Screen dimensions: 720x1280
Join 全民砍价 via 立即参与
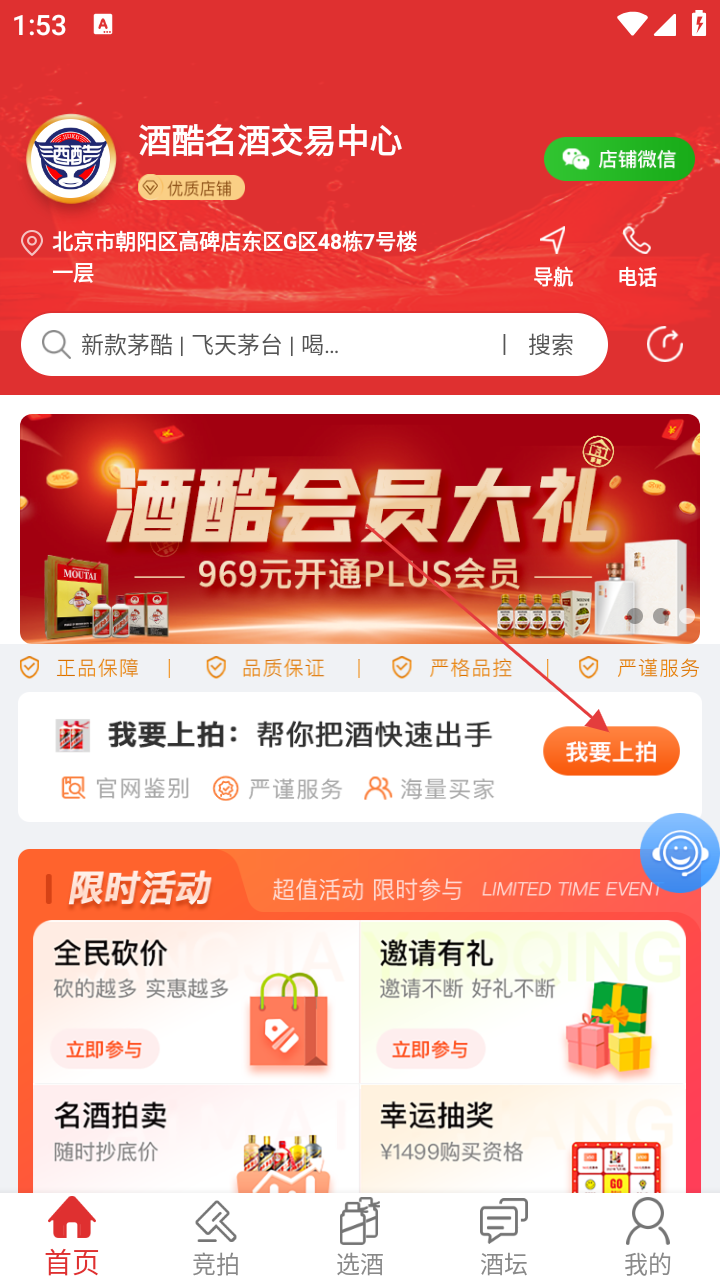pyautogui.click(x=105, y=1049)
